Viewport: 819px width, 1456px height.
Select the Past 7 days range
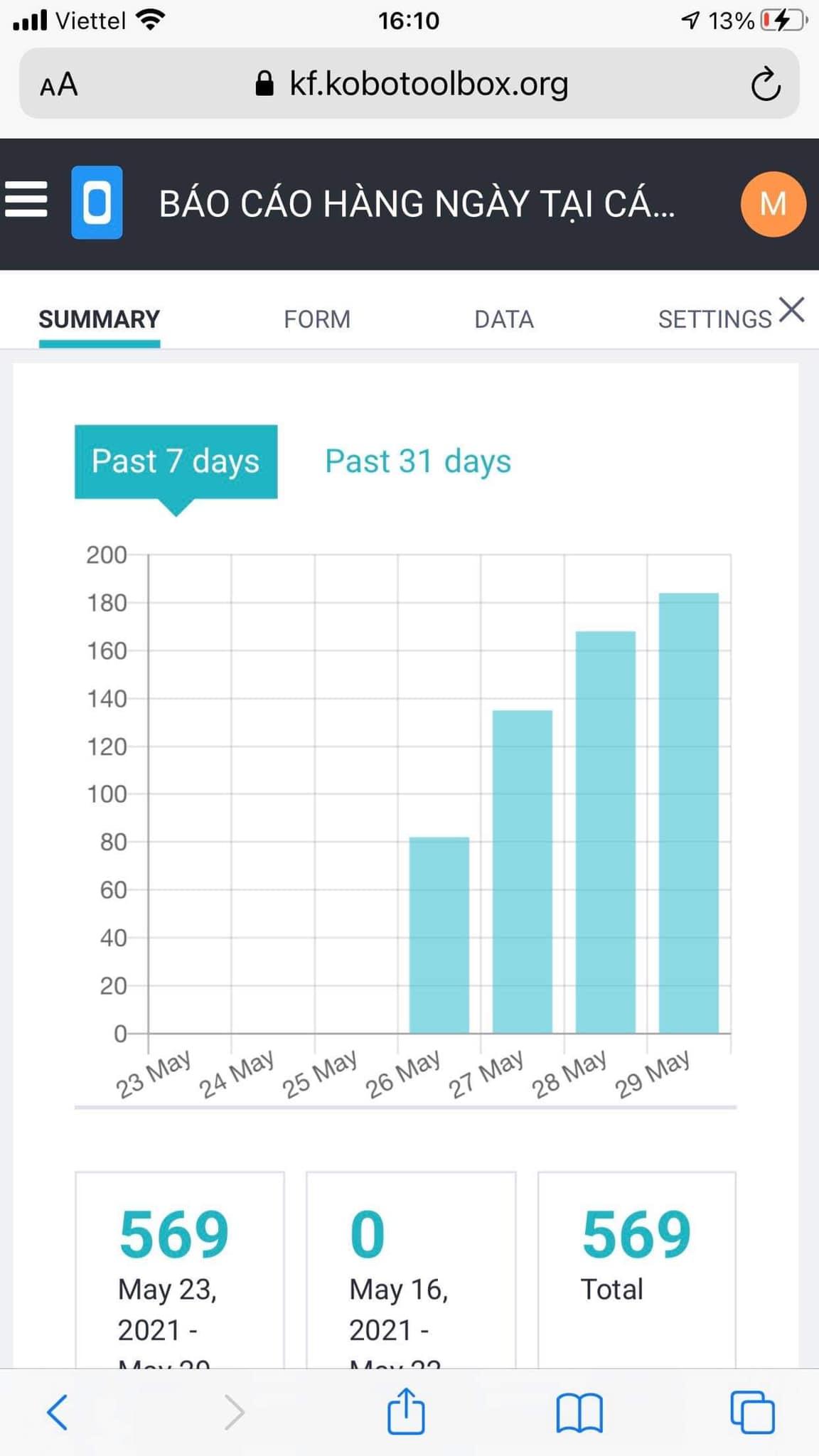[x=176, y=461]
